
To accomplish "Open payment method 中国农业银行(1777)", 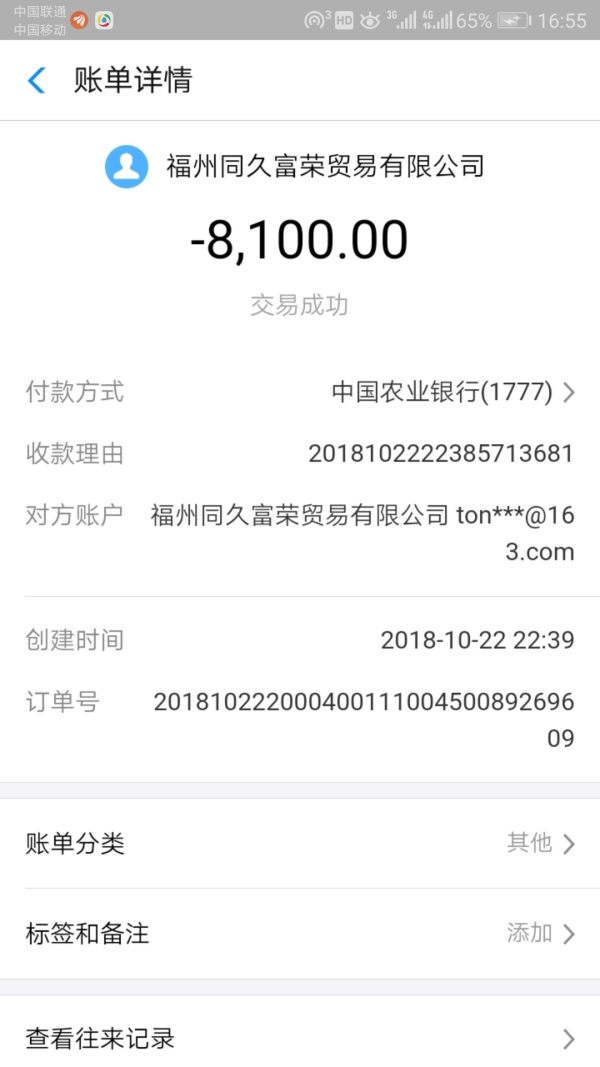I will click(x=452, y=392).
